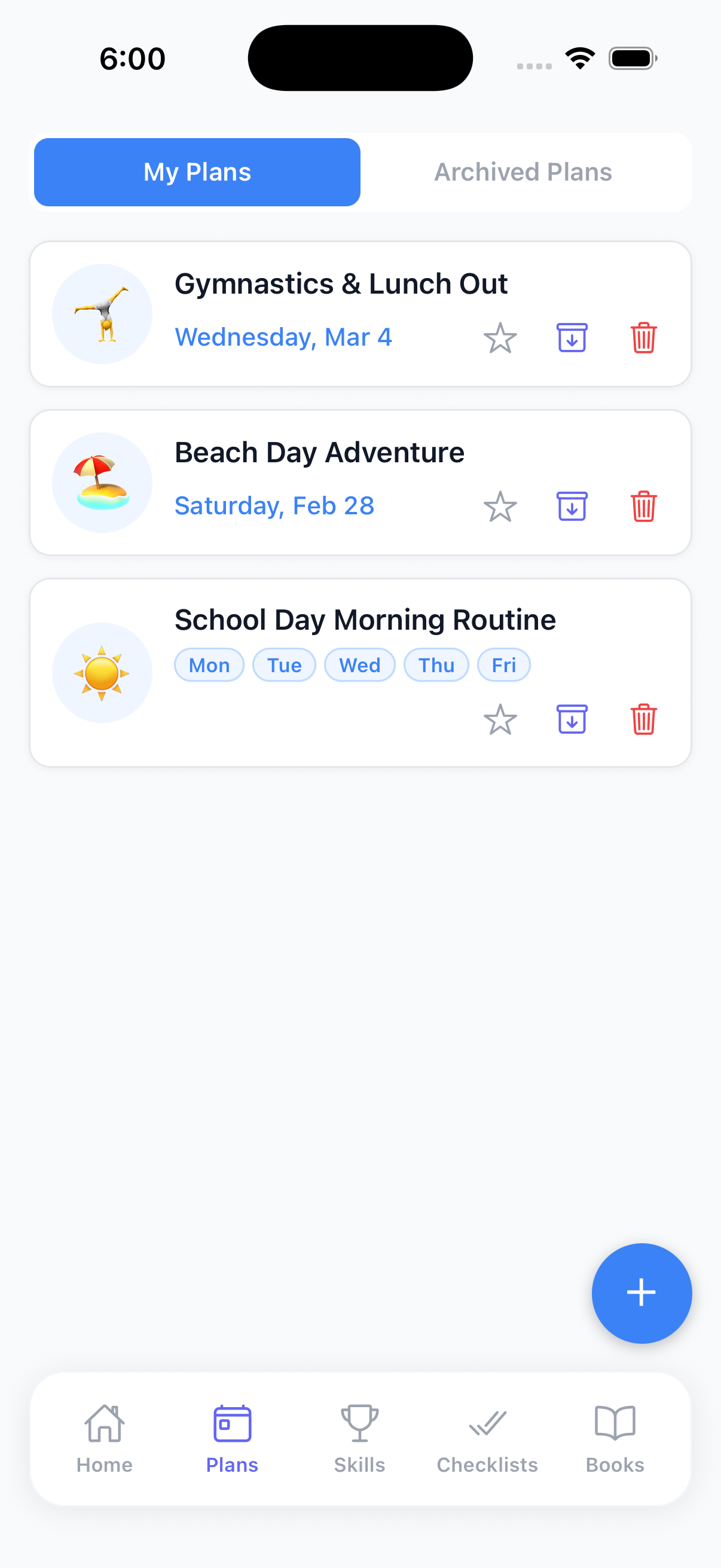Delete the School Day Morning Routine plan
This screenshot has width=721, height=1568.
pyautogui.click(x=644, y=719)
